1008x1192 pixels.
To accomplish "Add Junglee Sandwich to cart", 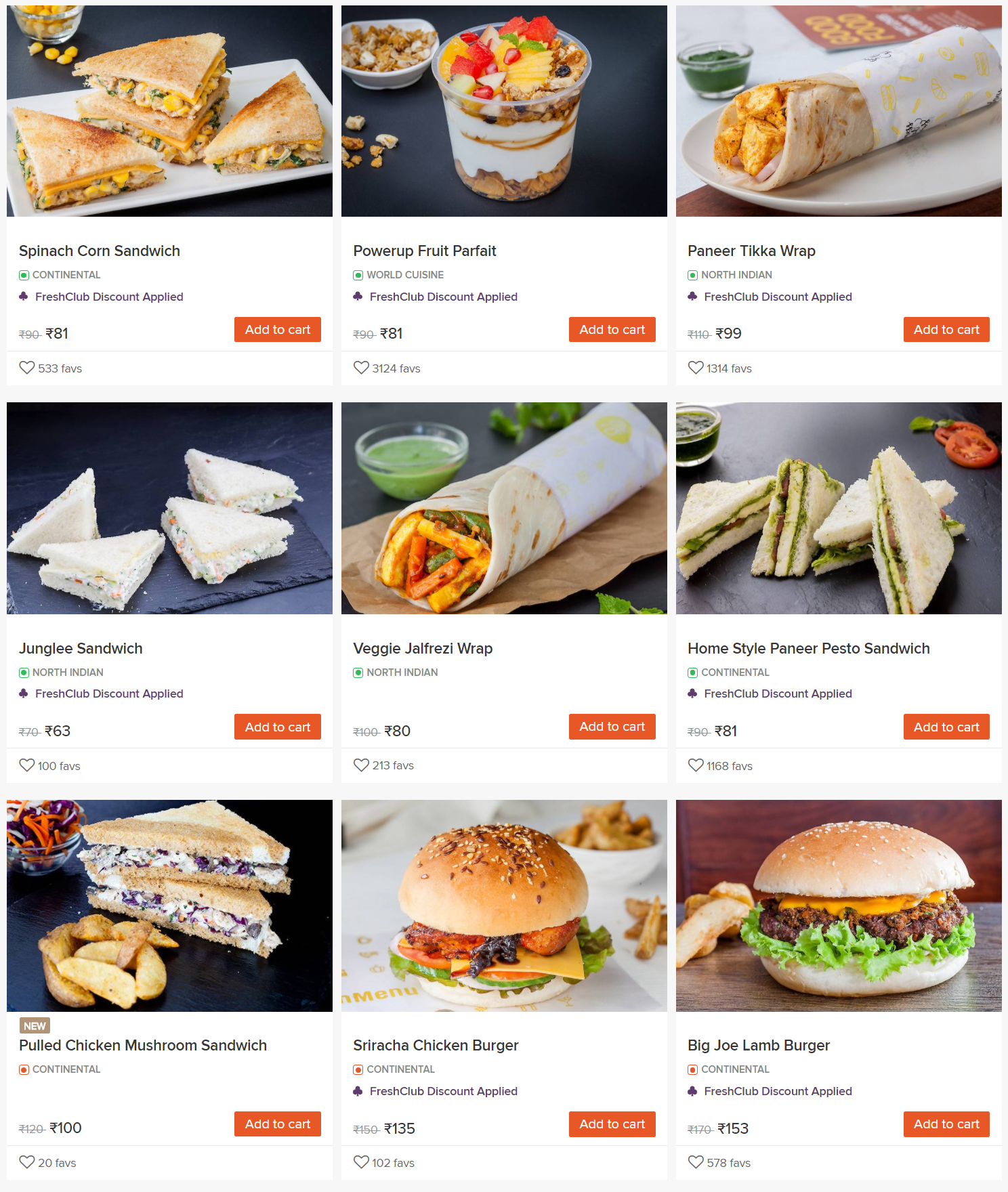I will pyautogui.click(x=277, y=727).
